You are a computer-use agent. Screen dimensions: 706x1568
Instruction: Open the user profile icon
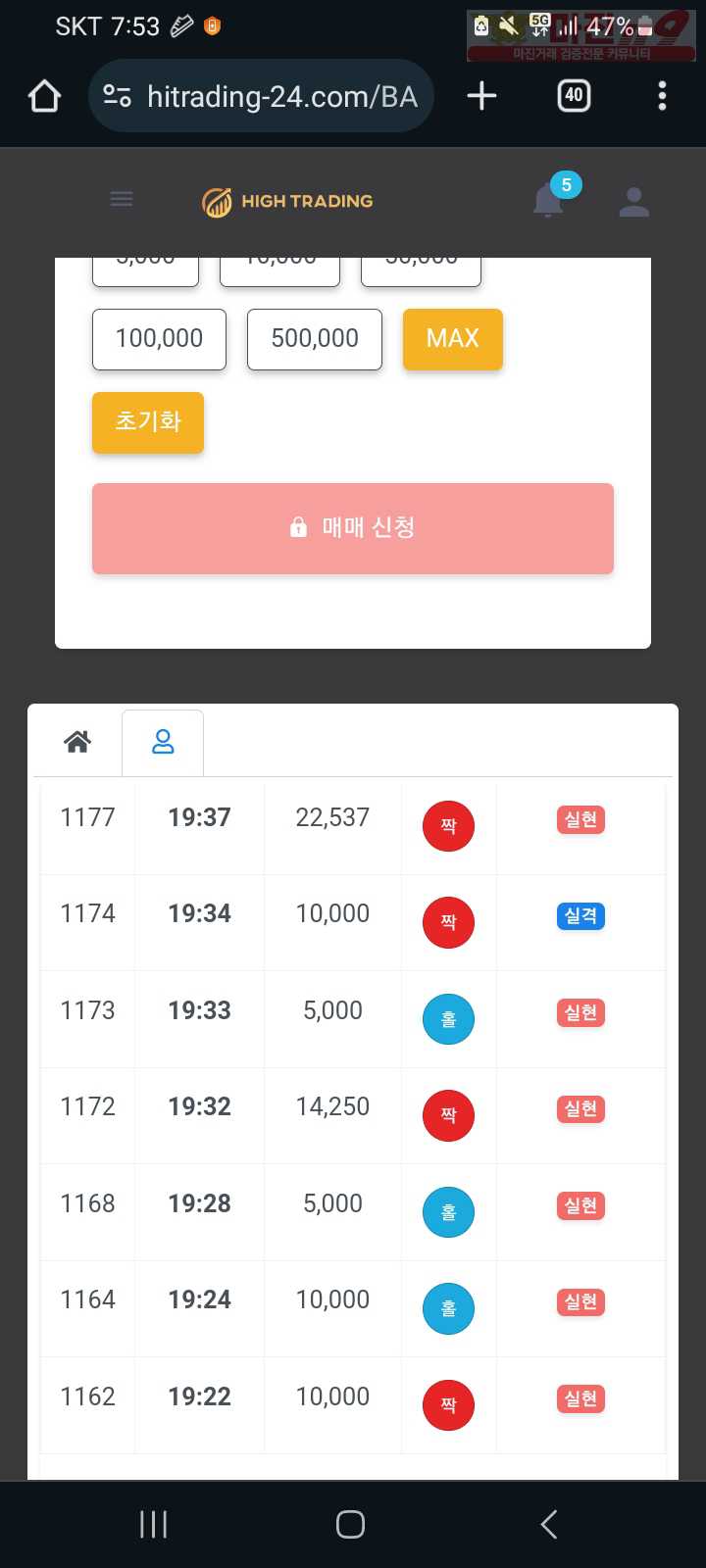(x=634, y=201)
